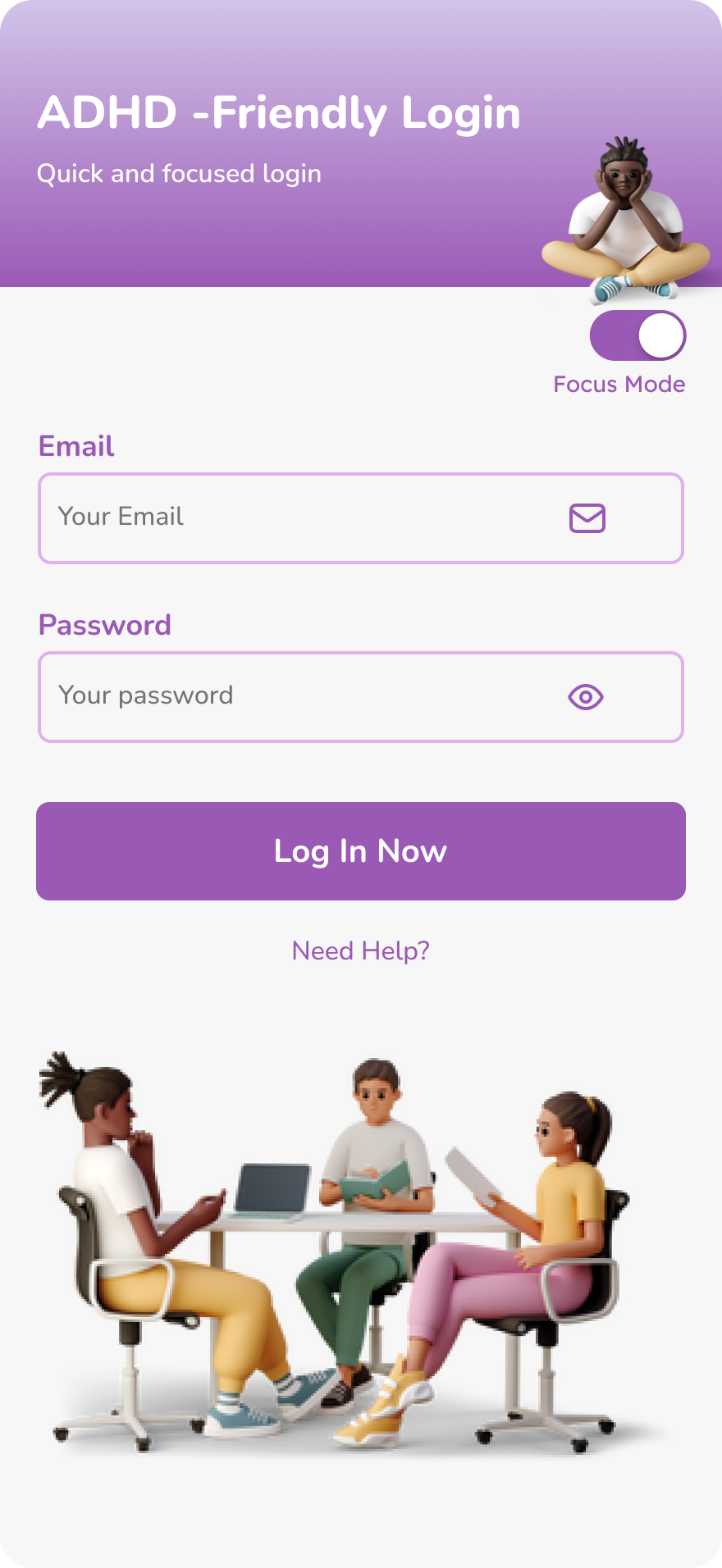Click the Focus Mode label text

(x=620, y=384)
